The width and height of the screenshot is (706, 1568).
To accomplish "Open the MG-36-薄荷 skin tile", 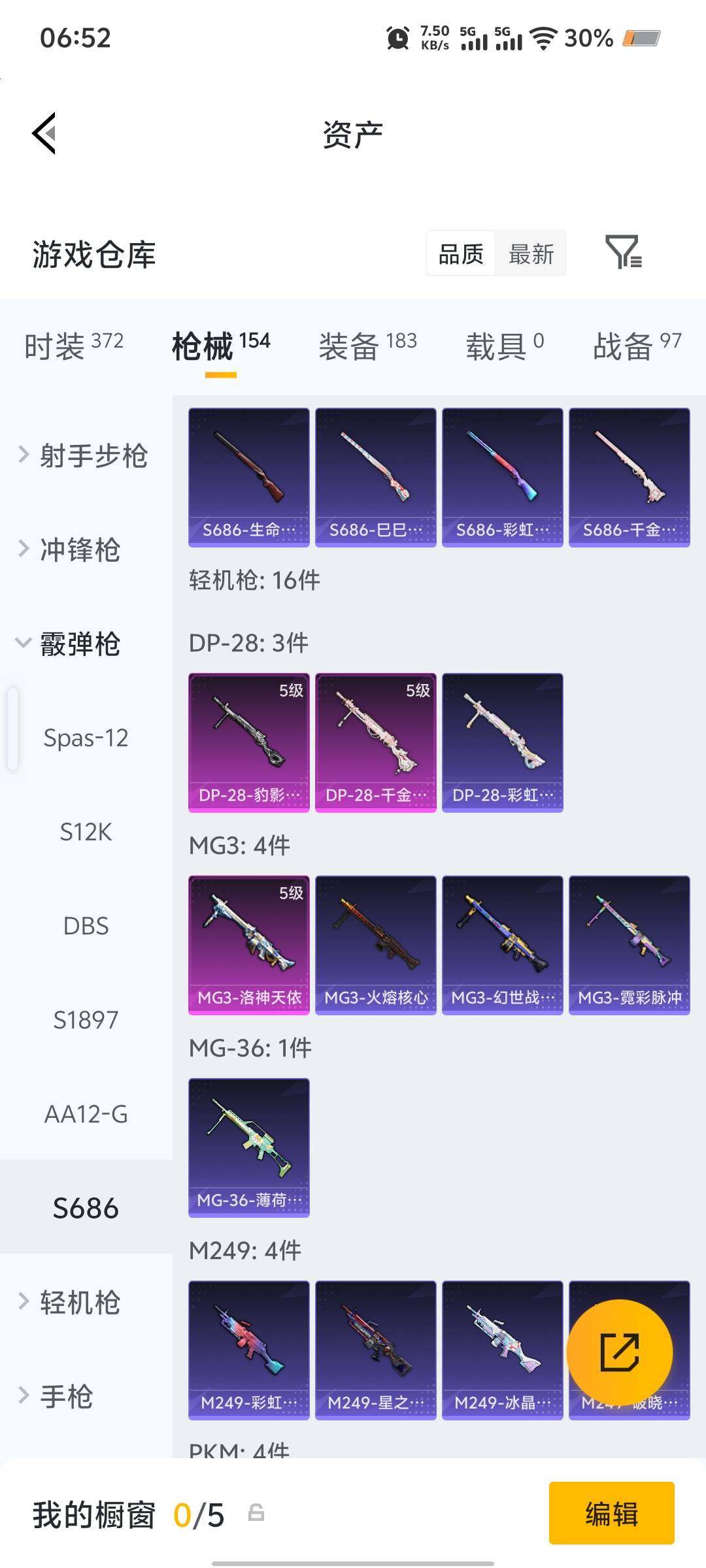I will (x=249, y=1148).
